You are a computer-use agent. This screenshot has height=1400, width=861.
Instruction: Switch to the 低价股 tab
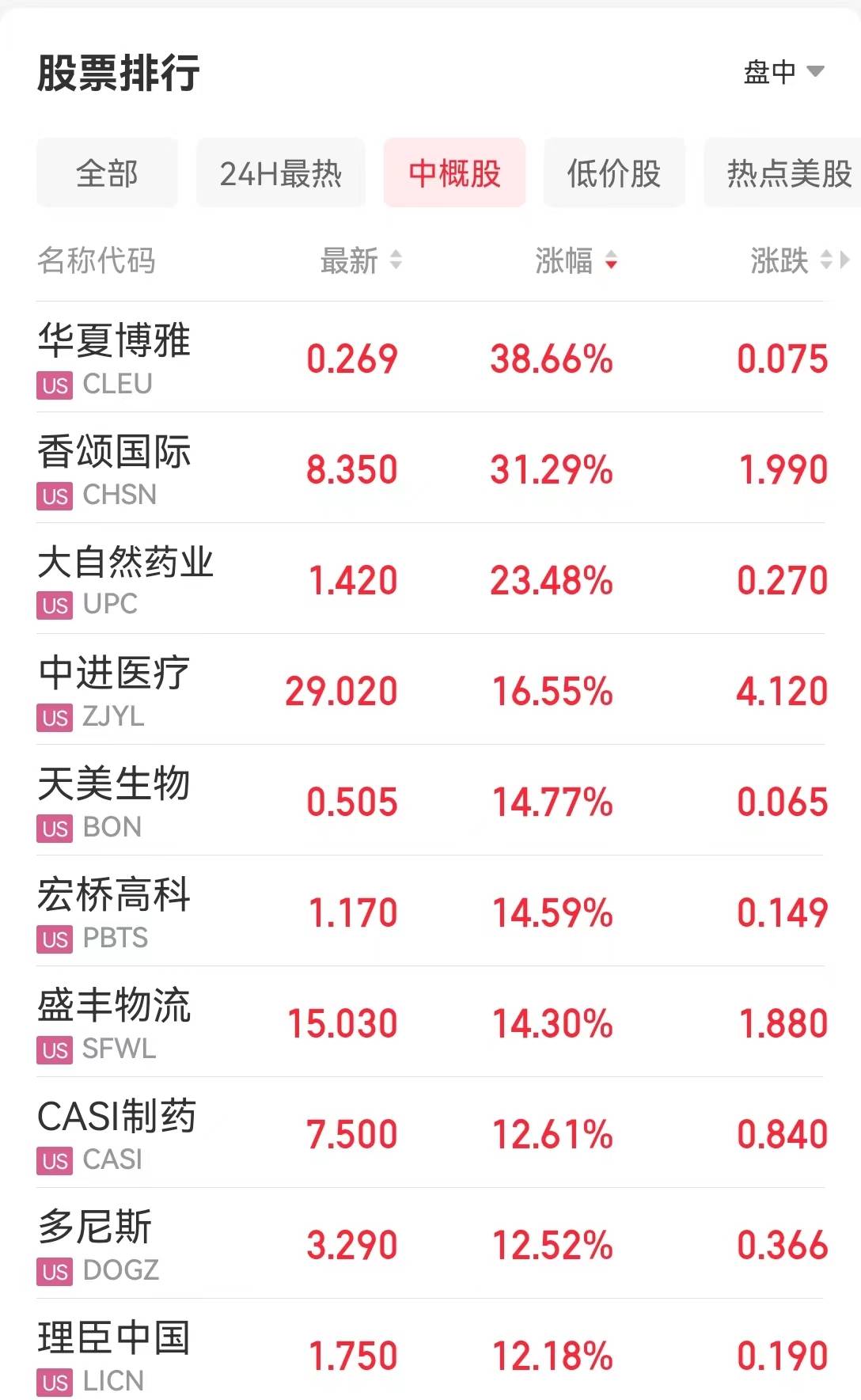[x=614, y=173]
